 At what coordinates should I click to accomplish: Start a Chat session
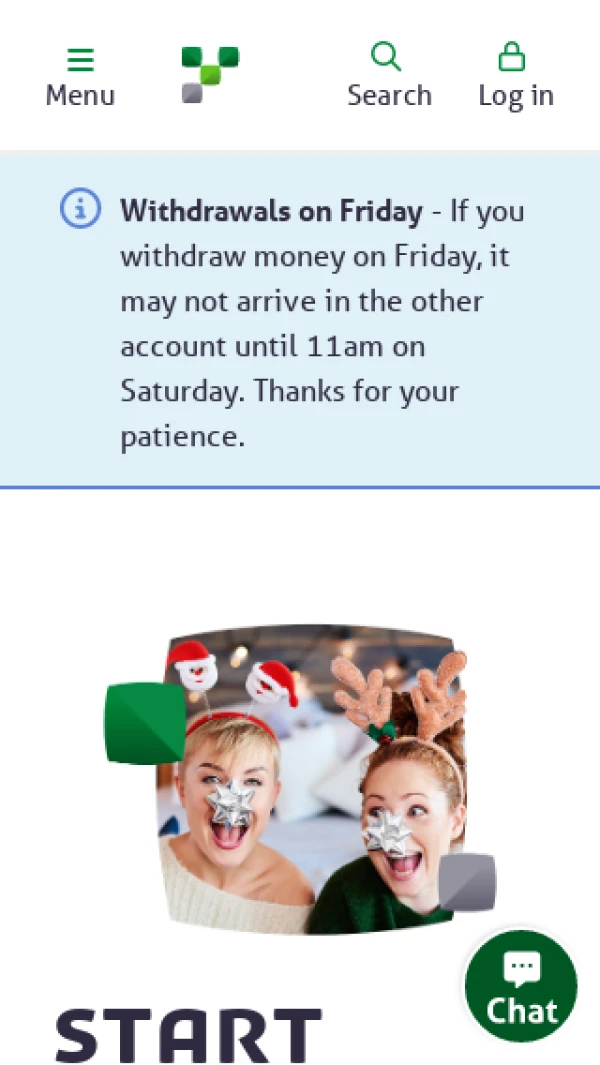(x=521, y=987)
